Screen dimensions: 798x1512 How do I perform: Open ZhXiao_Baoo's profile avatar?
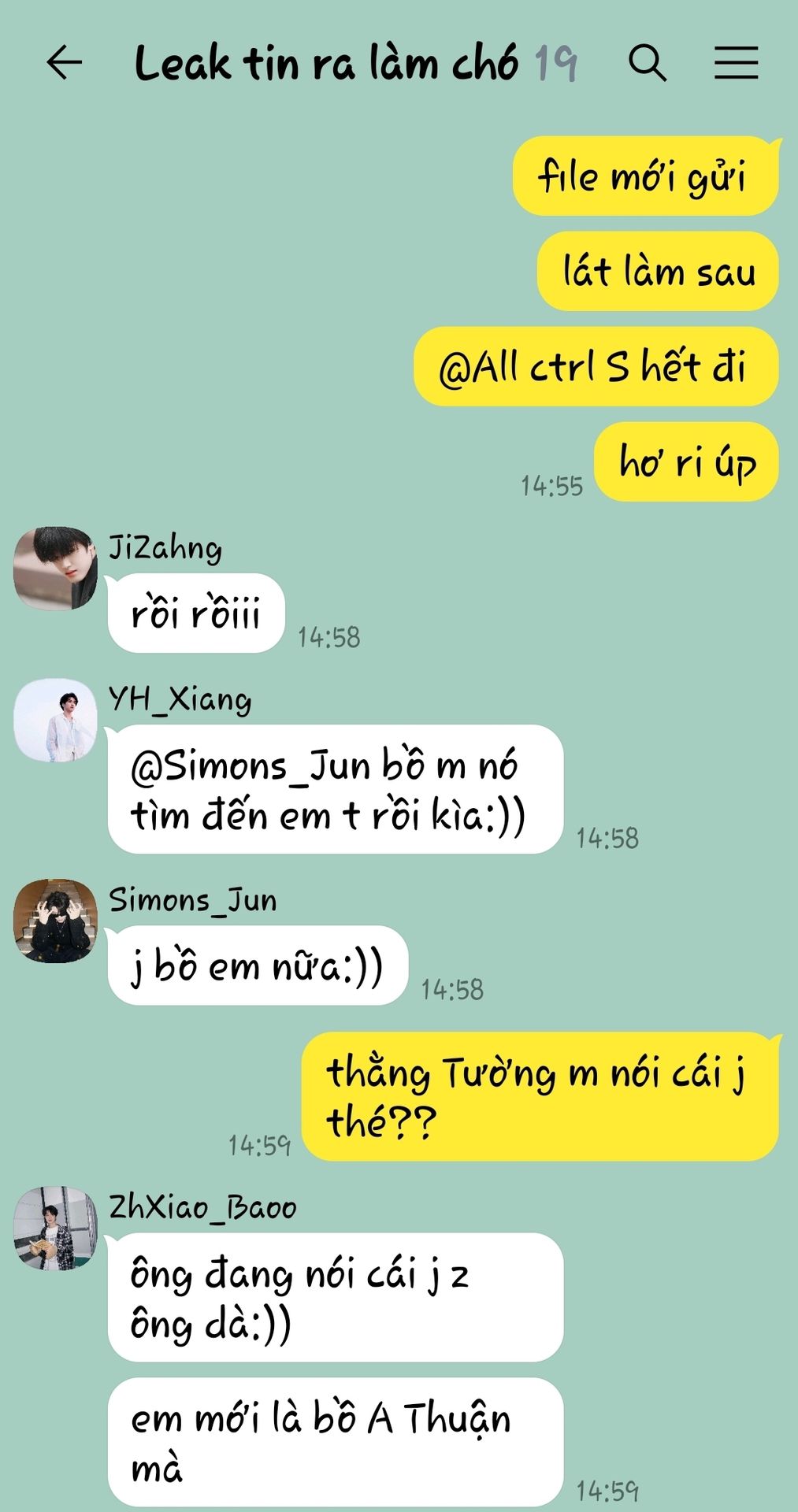pyautogui.click(x=54, y=1228)
